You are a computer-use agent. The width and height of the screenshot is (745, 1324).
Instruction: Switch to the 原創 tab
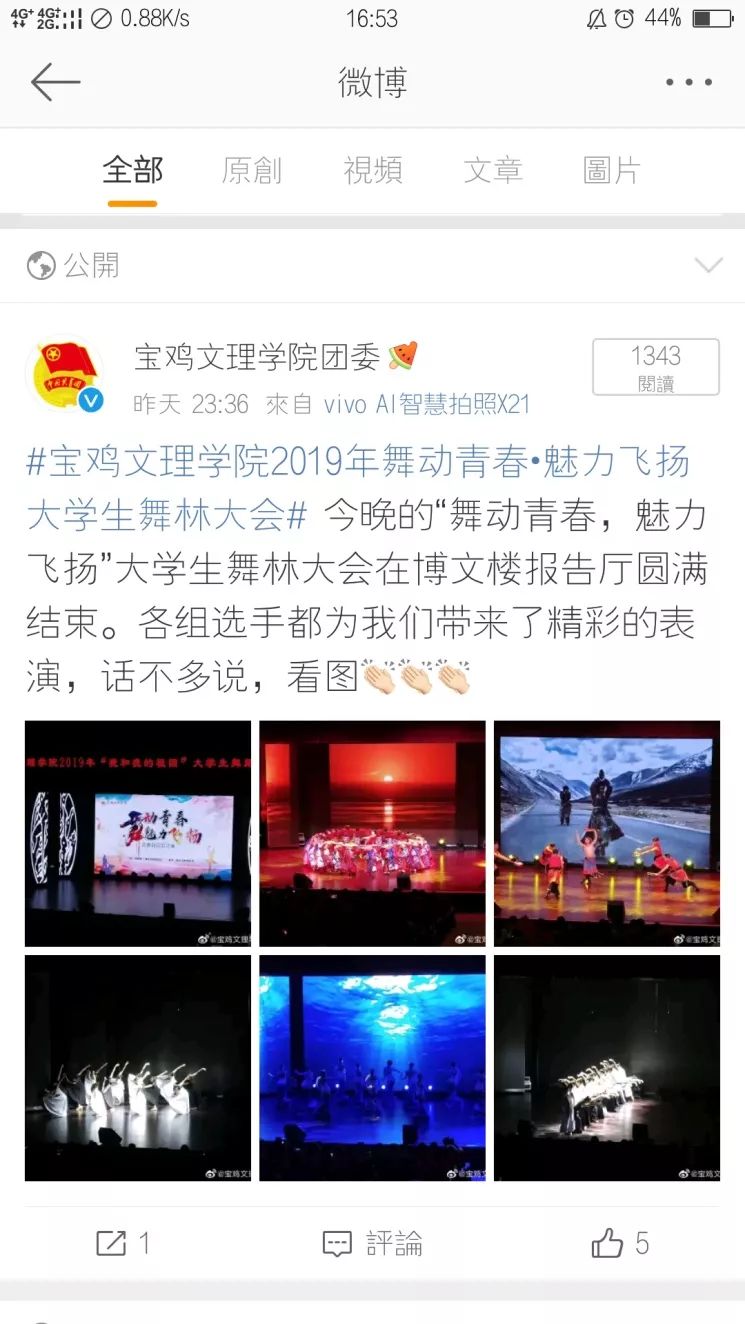[x=252, y=170]
